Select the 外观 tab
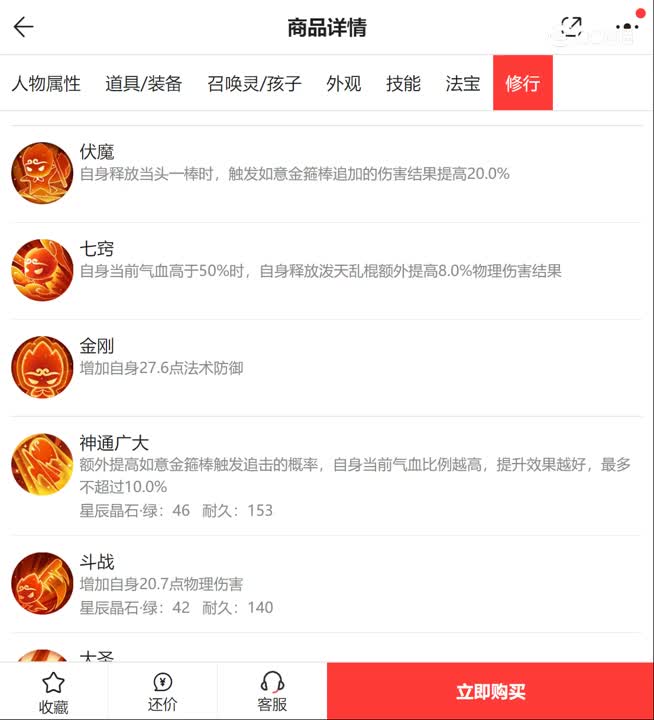The image size is (654, 720). 344,83
